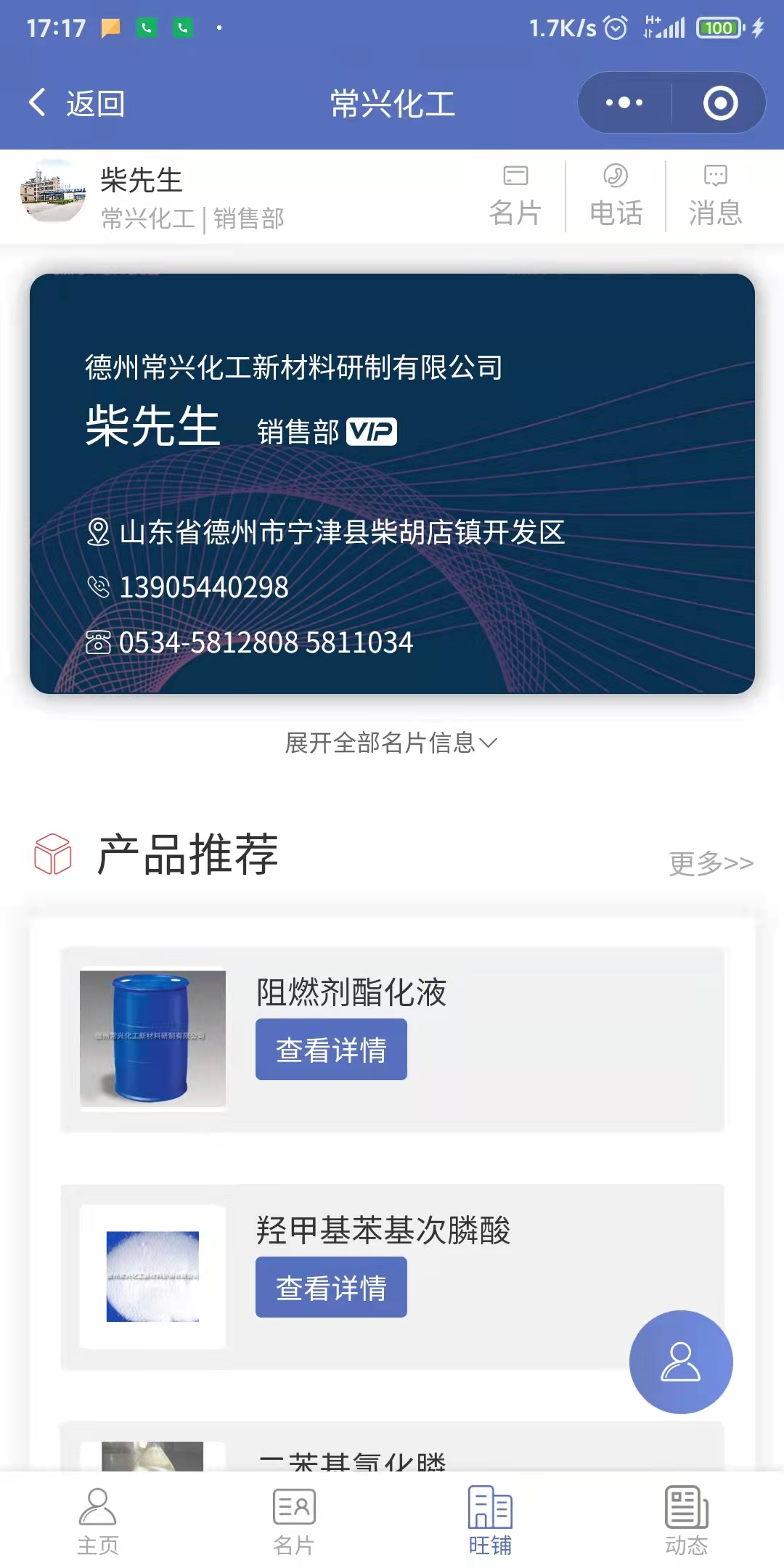
Task: Open the 羟甲基苯基次膦酸 product image
Action: coord(152,1276)
